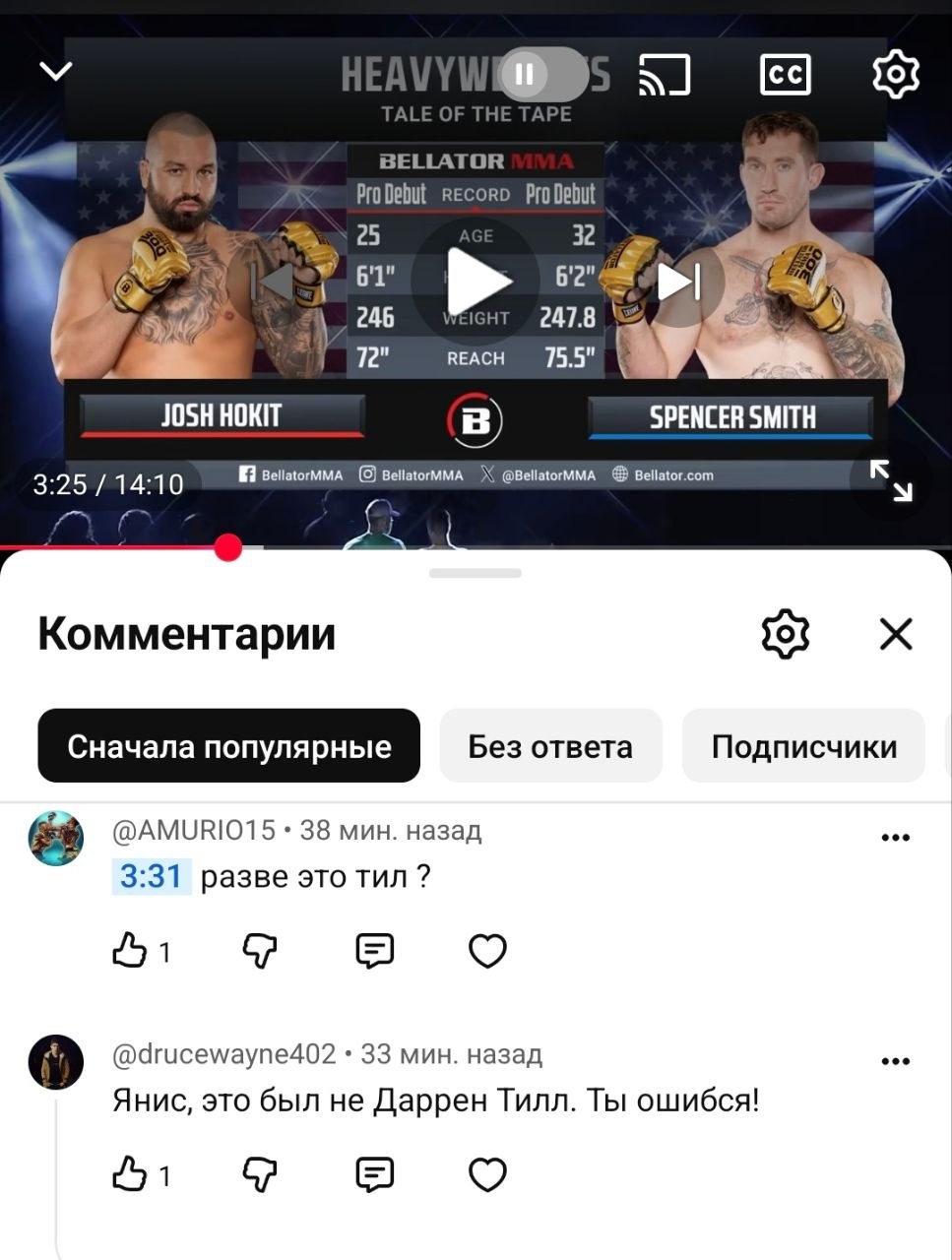Close the Комментарии panel
Image resolution: width=952 pixels, height=1260 pixels.
point(896,634)
